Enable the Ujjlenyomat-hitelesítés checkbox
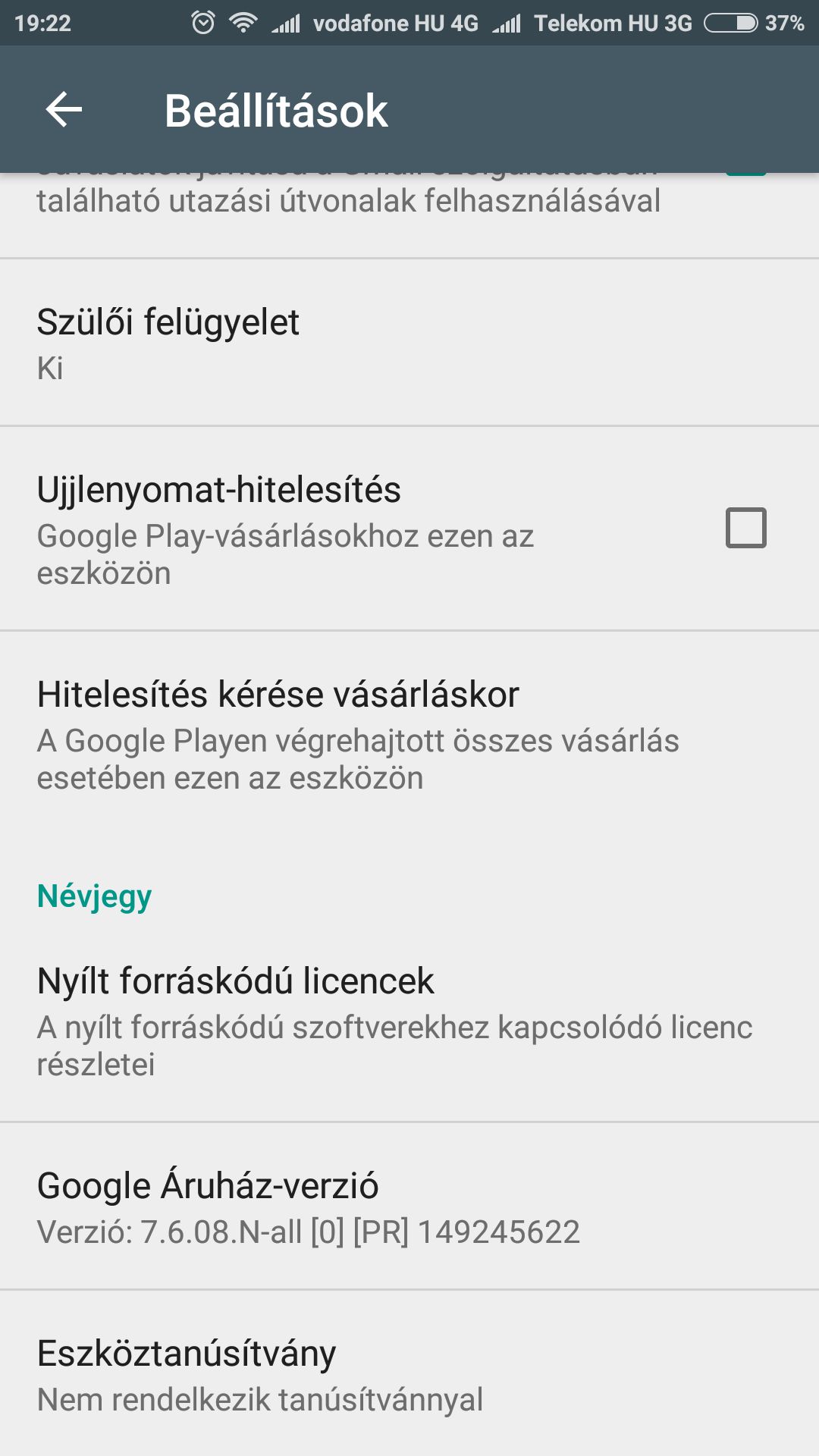 point(746,528)
